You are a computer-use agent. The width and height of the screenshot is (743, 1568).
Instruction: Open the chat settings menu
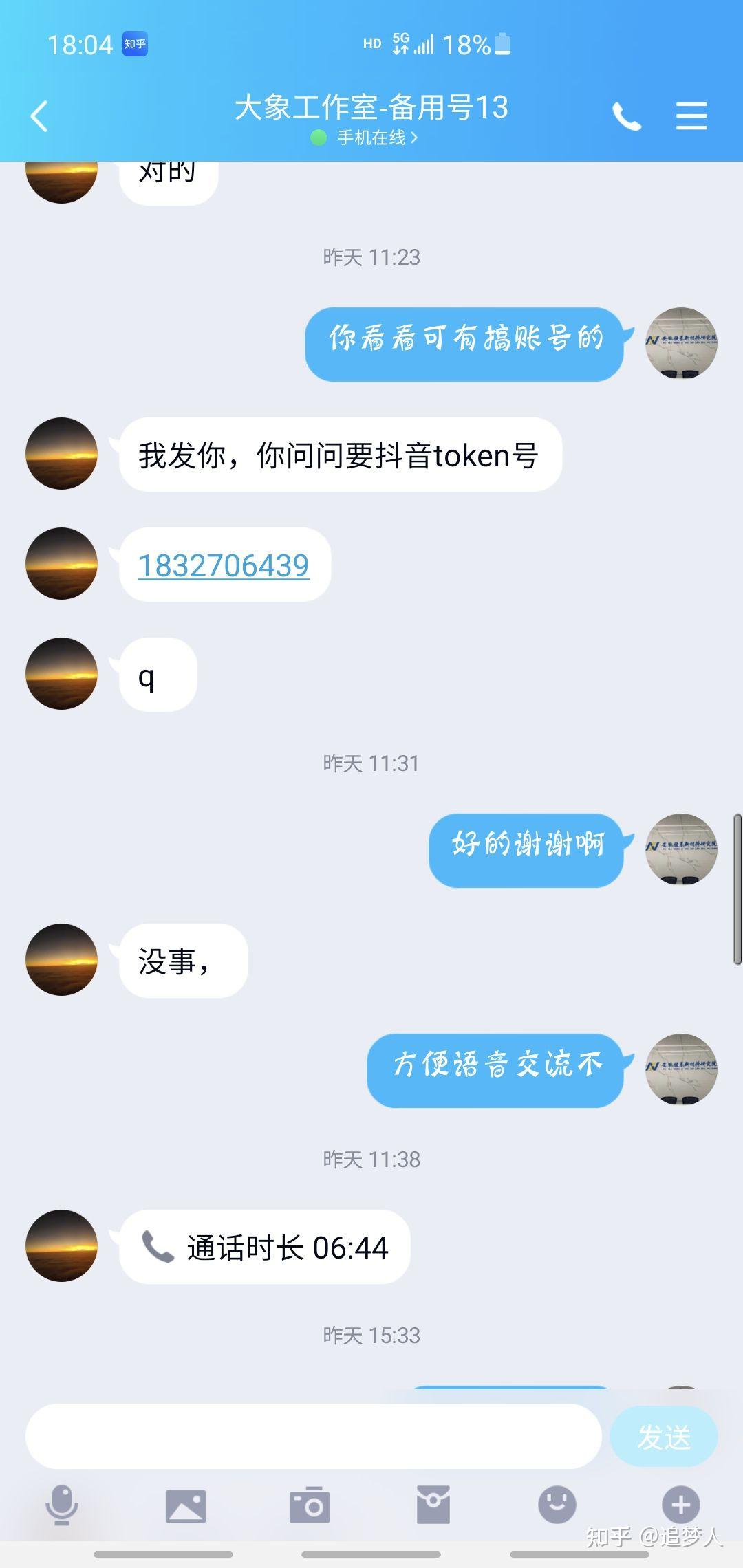691,116
